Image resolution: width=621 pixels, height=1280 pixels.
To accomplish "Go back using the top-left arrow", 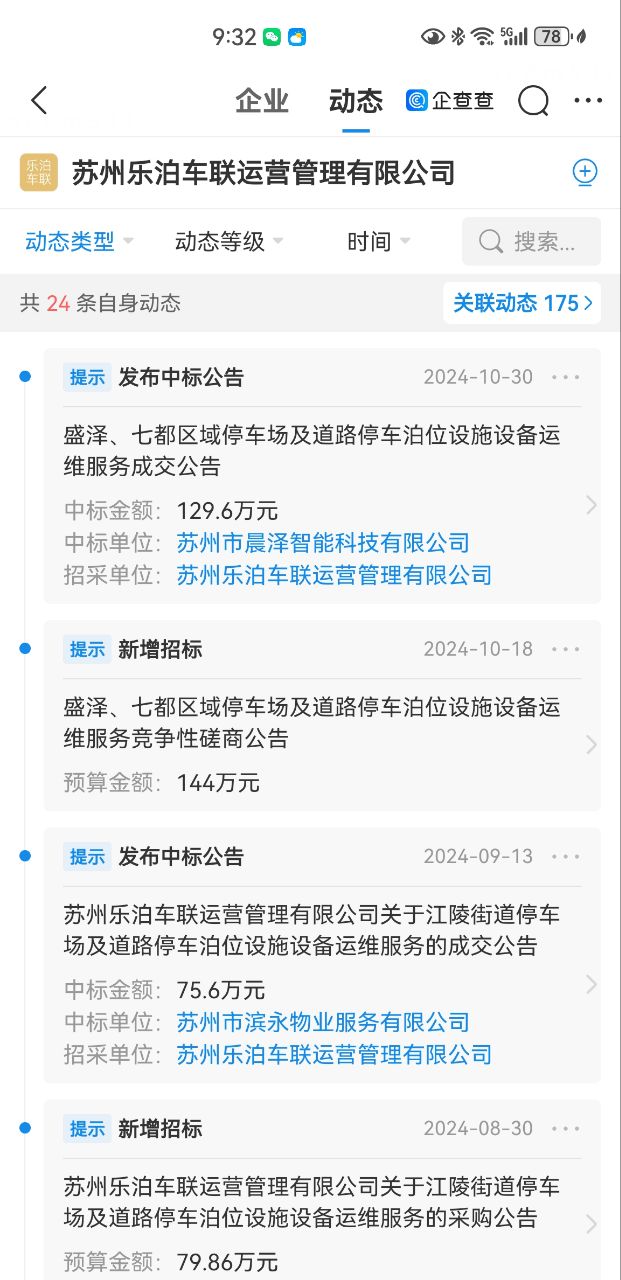I will (x=39, y=100).
